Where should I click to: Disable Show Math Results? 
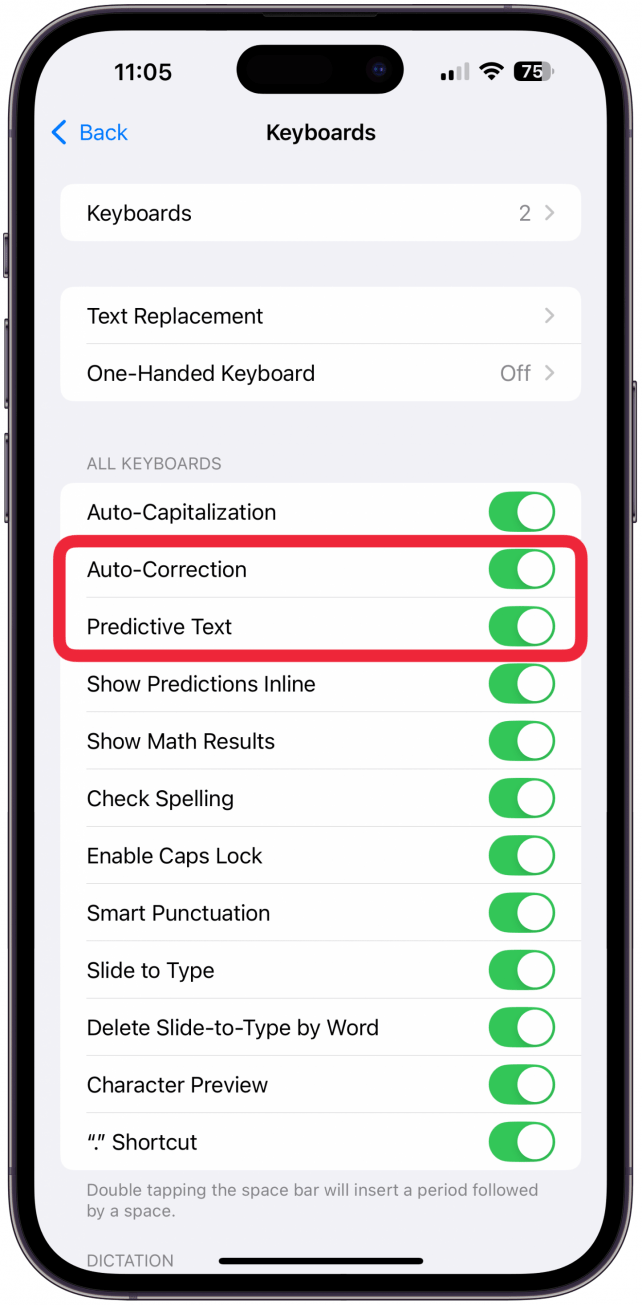pyautogui.click(x=521, y=741)
